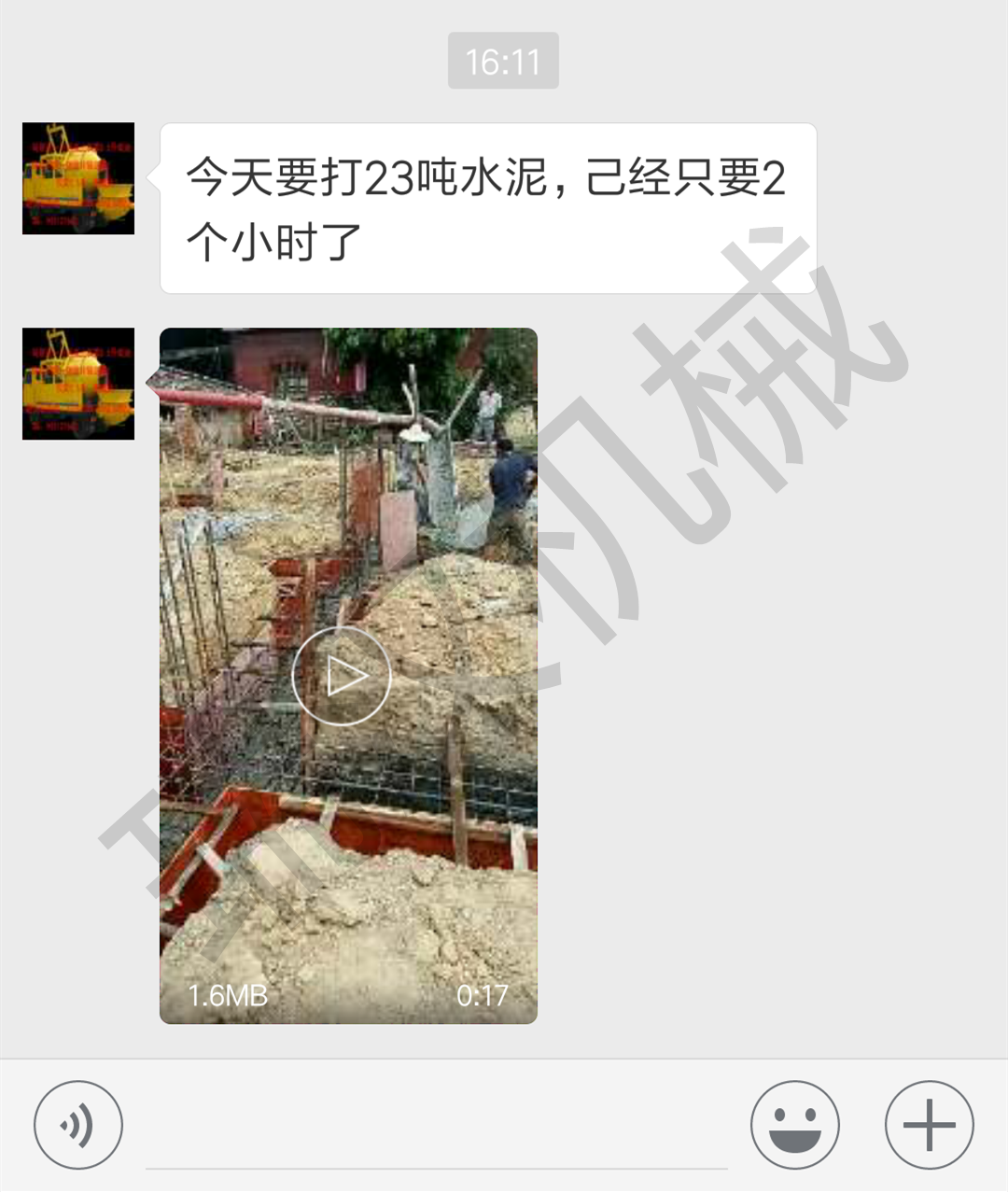The height and width of the screenshot is (1192, 1008).
Task: Open sender's avatar beside the text message
Action: pyautogui.click(x=78, y=178)
